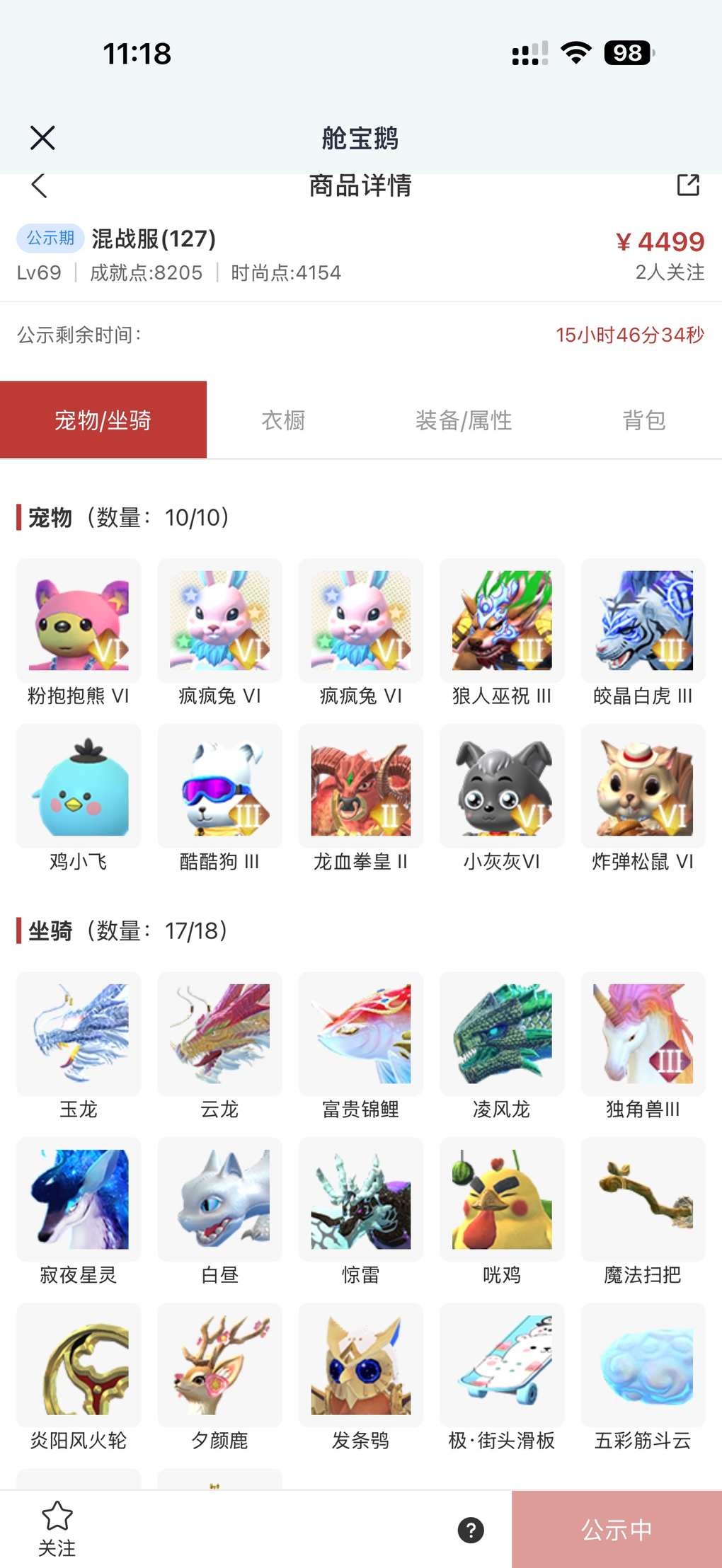Viewport: 722px width, 1568px height.
Task: Select the 宠物/坐骑 tab
Action: point(103,420)
